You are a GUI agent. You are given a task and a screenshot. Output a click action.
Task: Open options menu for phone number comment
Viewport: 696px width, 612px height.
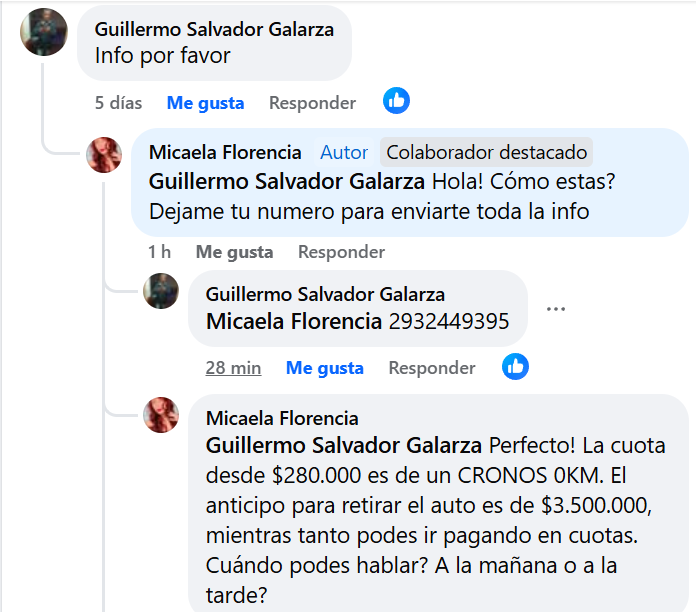coord(556,309)
